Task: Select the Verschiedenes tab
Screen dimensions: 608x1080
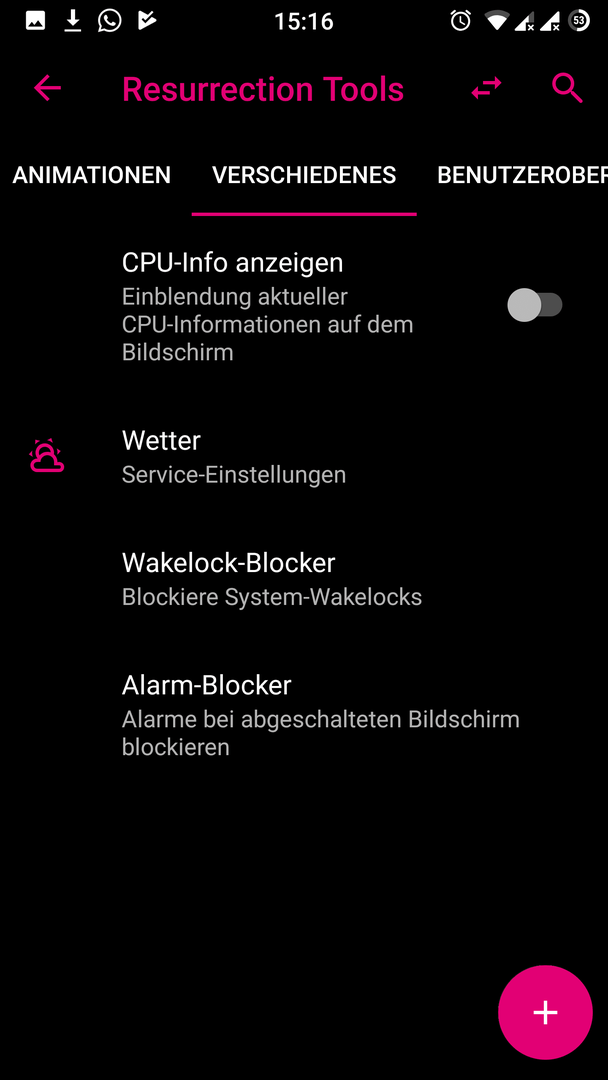Action: 304,175
